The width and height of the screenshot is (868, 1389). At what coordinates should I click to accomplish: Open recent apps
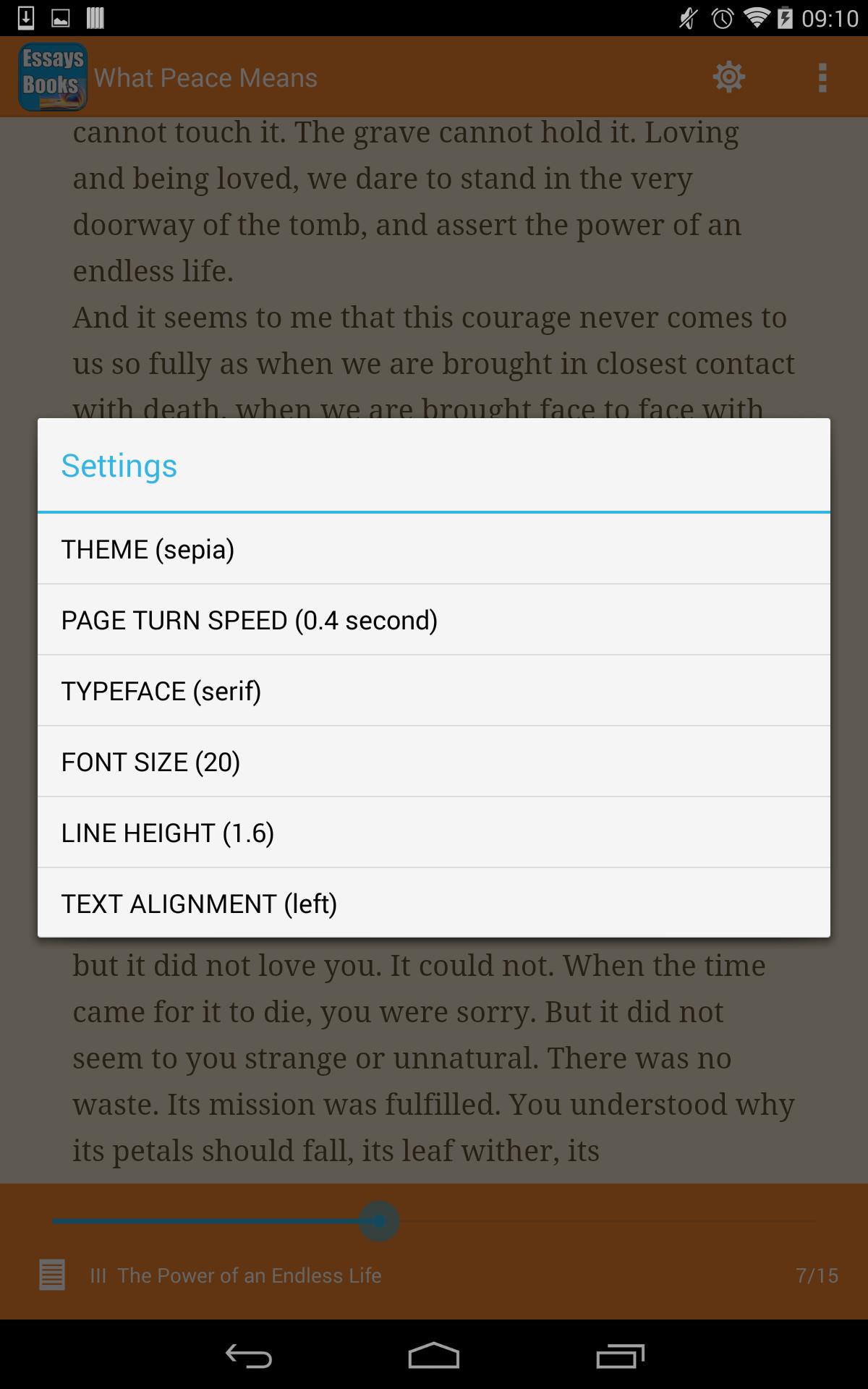(x=620, y=1355)
